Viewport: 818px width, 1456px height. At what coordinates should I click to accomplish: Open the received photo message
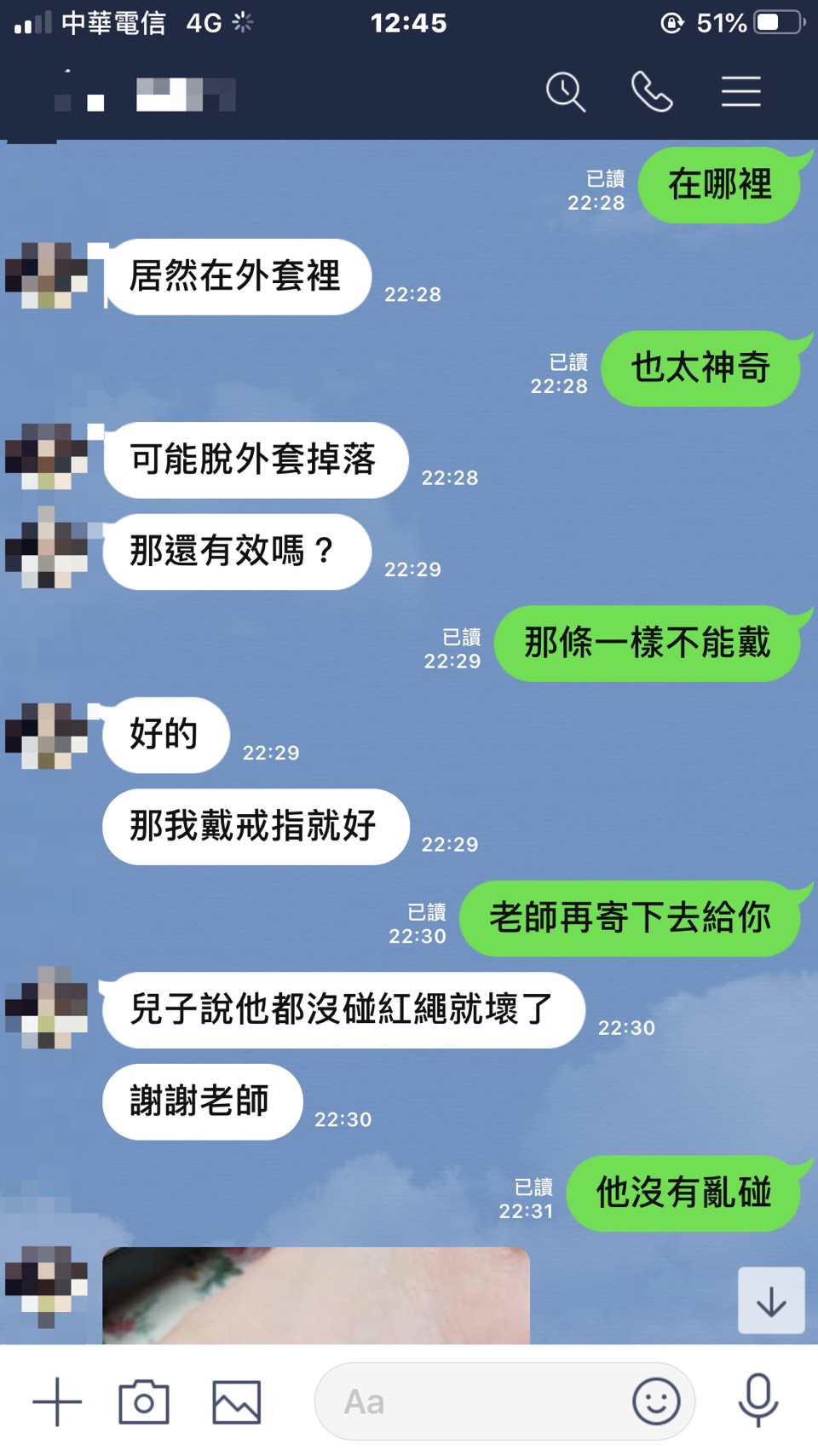point(315,1296)
